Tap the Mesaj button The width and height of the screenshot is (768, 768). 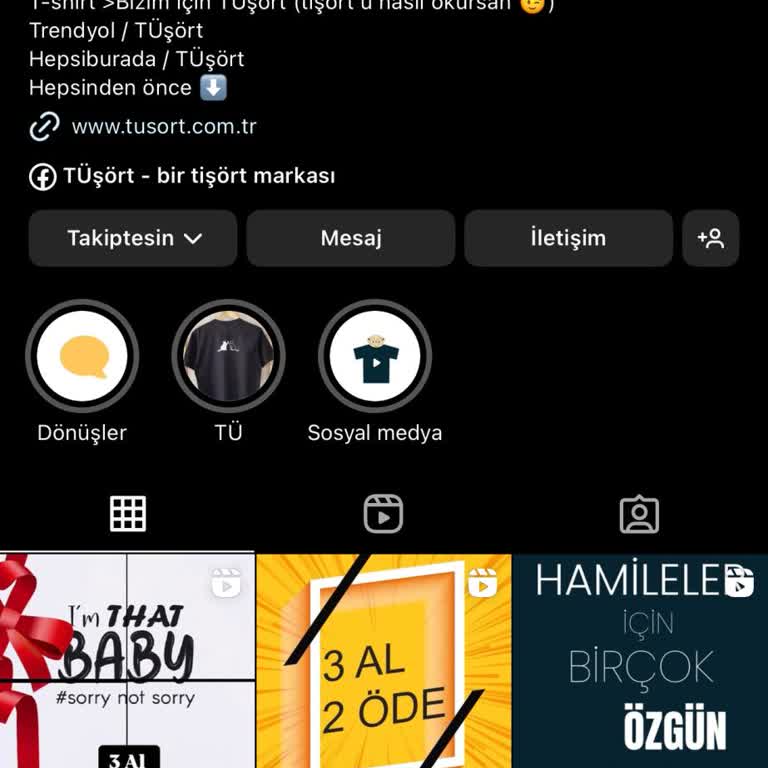click(351, 238)
